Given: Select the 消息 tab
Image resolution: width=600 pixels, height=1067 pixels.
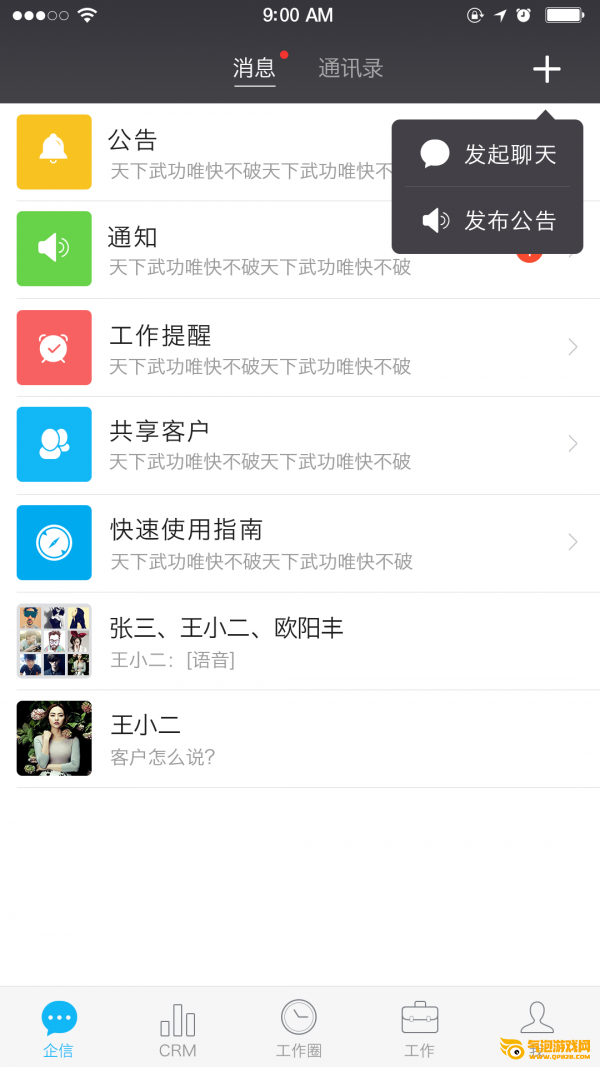Looking at the screenshot, I should point(254,69).
